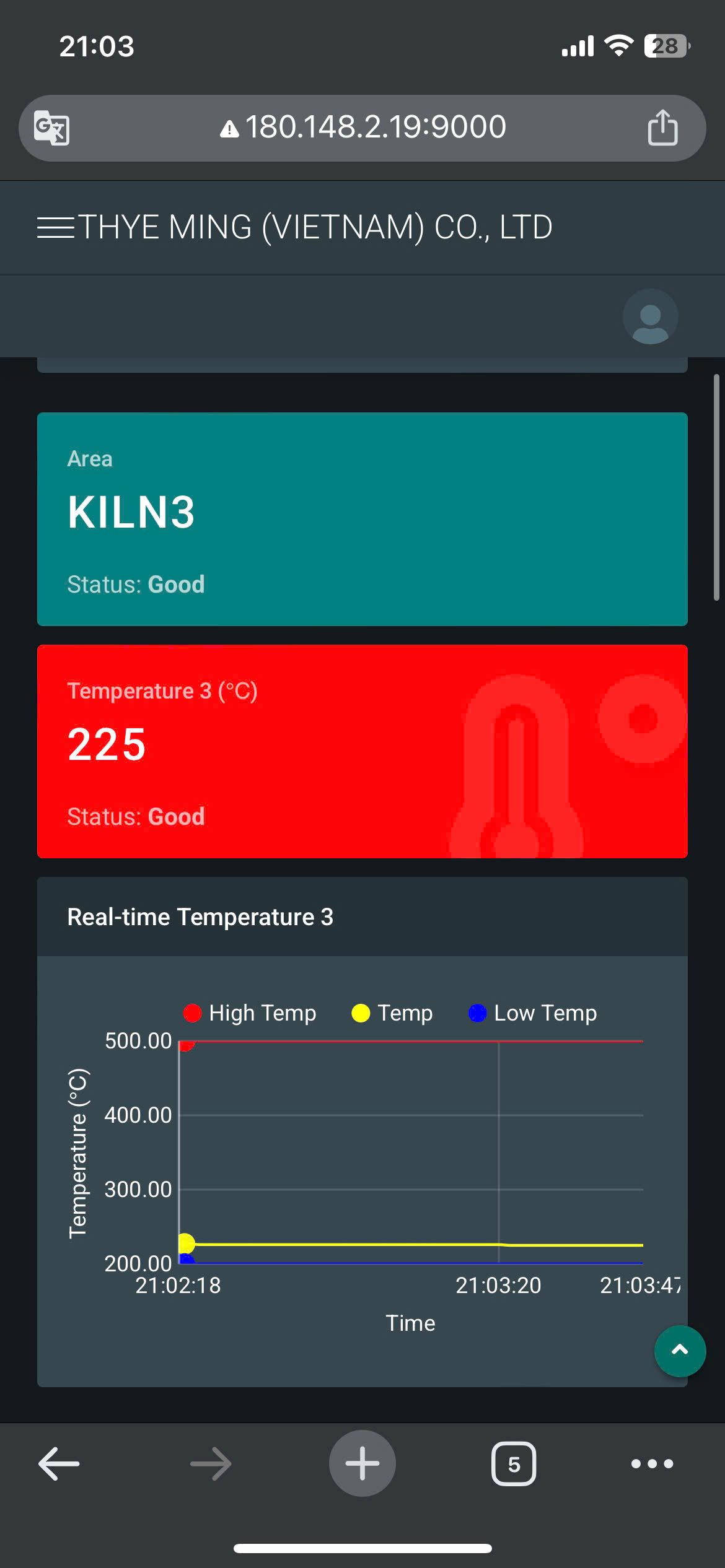
Task: Share this page from address bar
Action: (x=662, y=128)
